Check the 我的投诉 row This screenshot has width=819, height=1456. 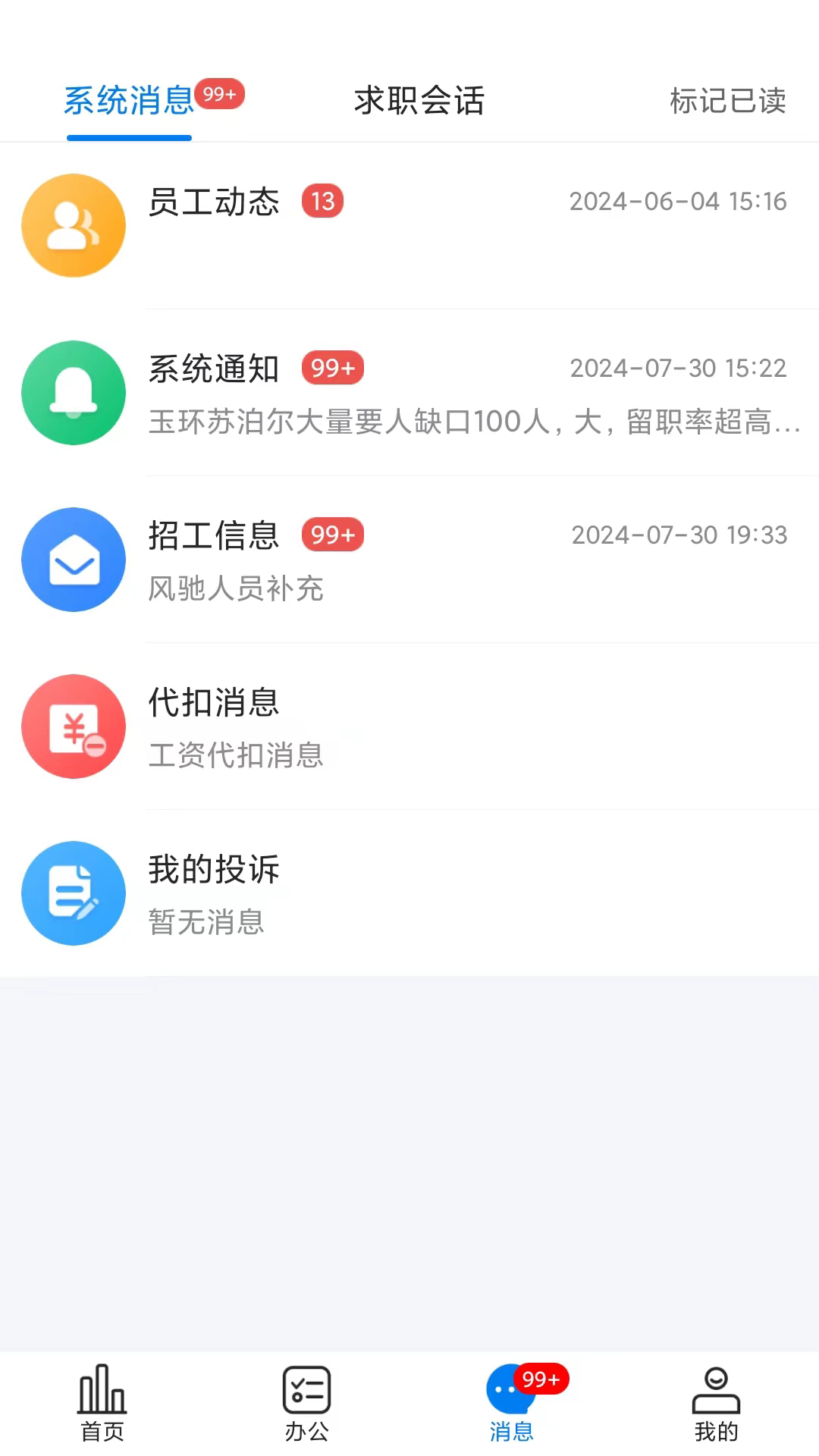point(409,893)
